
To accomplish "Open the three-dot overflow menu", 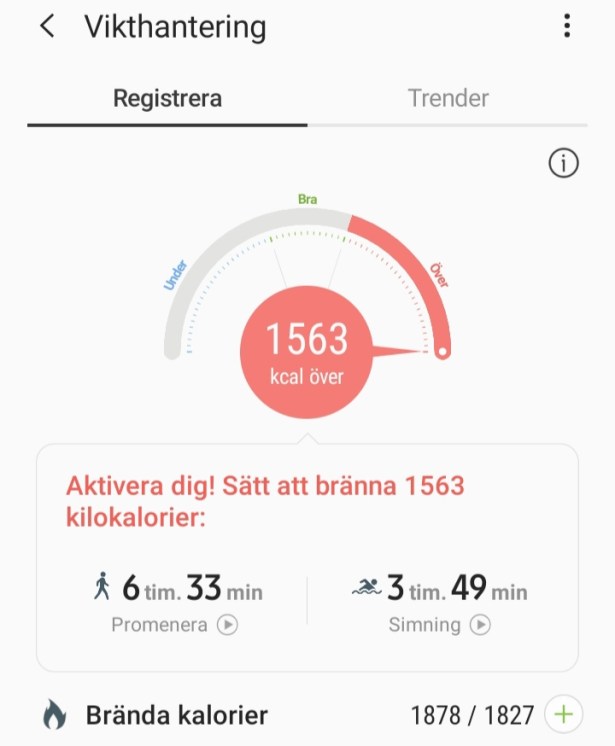I will [566, 27].
